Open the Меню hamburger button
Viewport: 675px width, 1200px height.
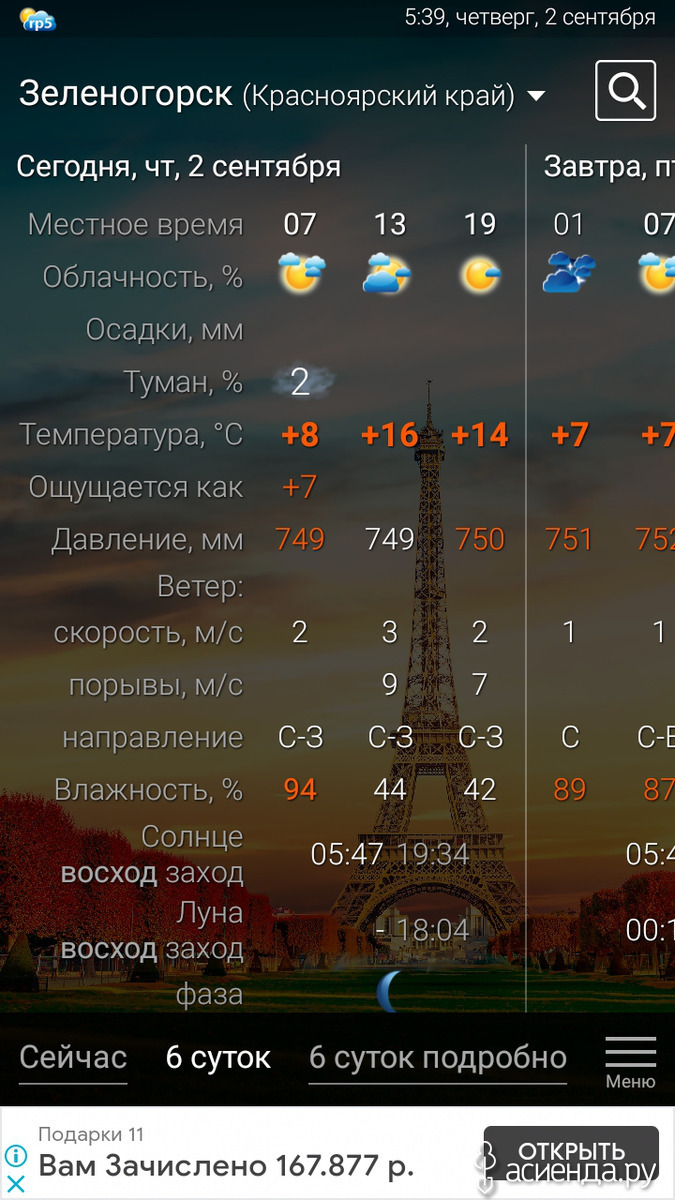pos(631,1062)
